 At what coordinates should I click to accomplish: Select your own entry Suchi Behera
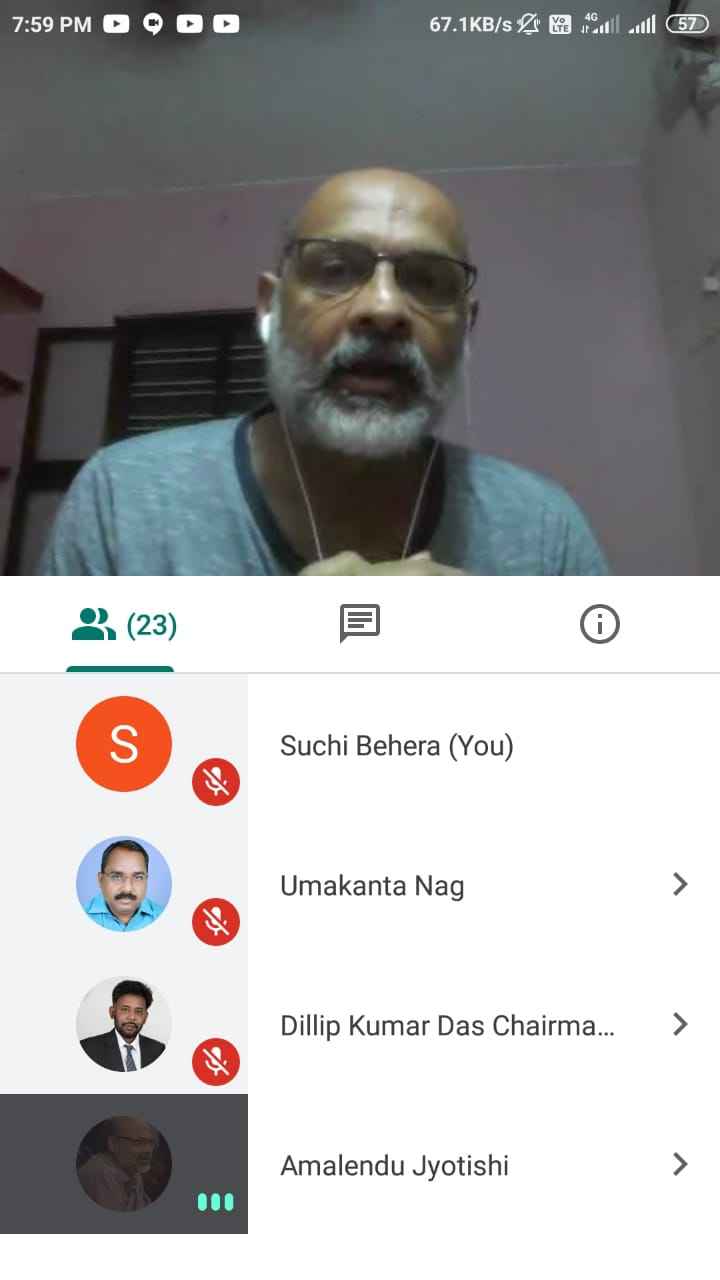[x=396, y=746]
